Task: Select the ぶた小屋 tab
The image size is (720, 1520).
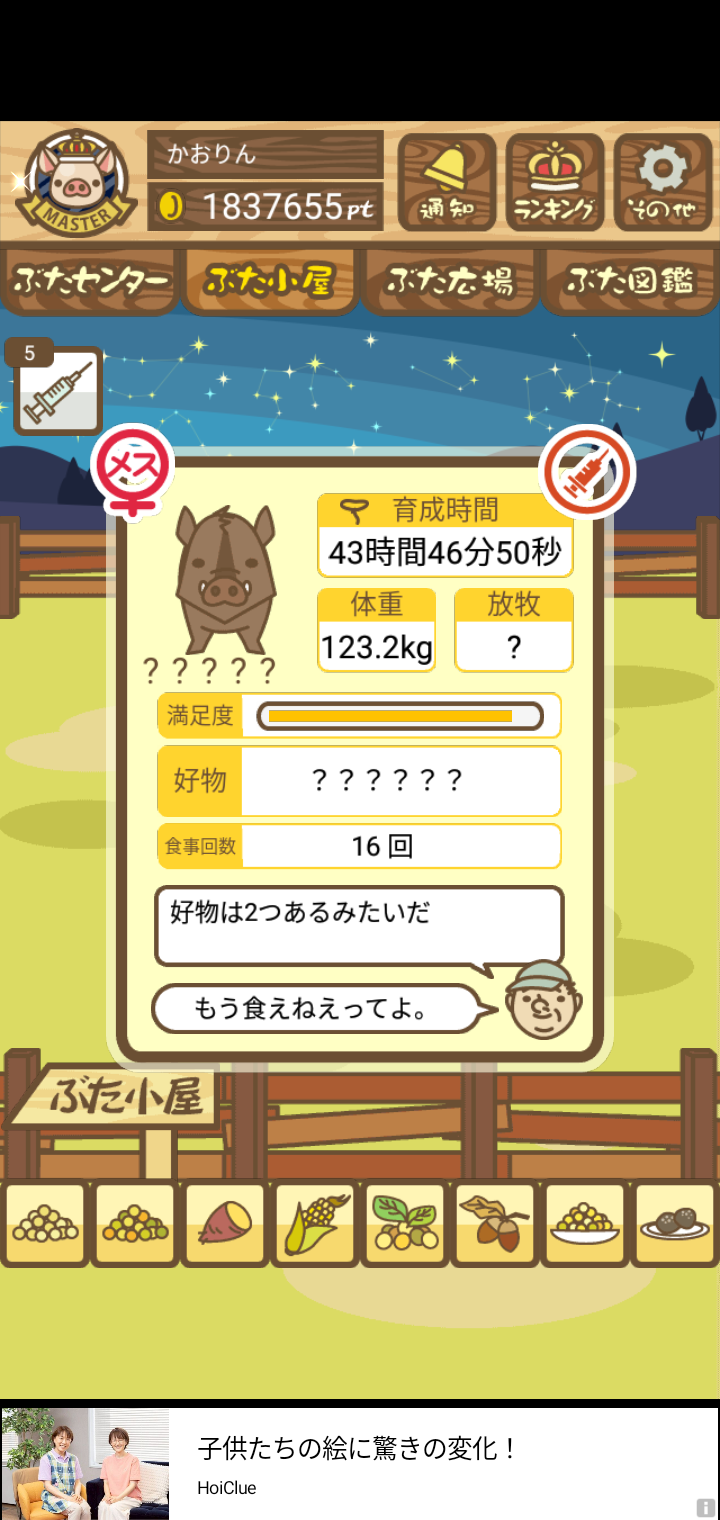Action: 269,281
